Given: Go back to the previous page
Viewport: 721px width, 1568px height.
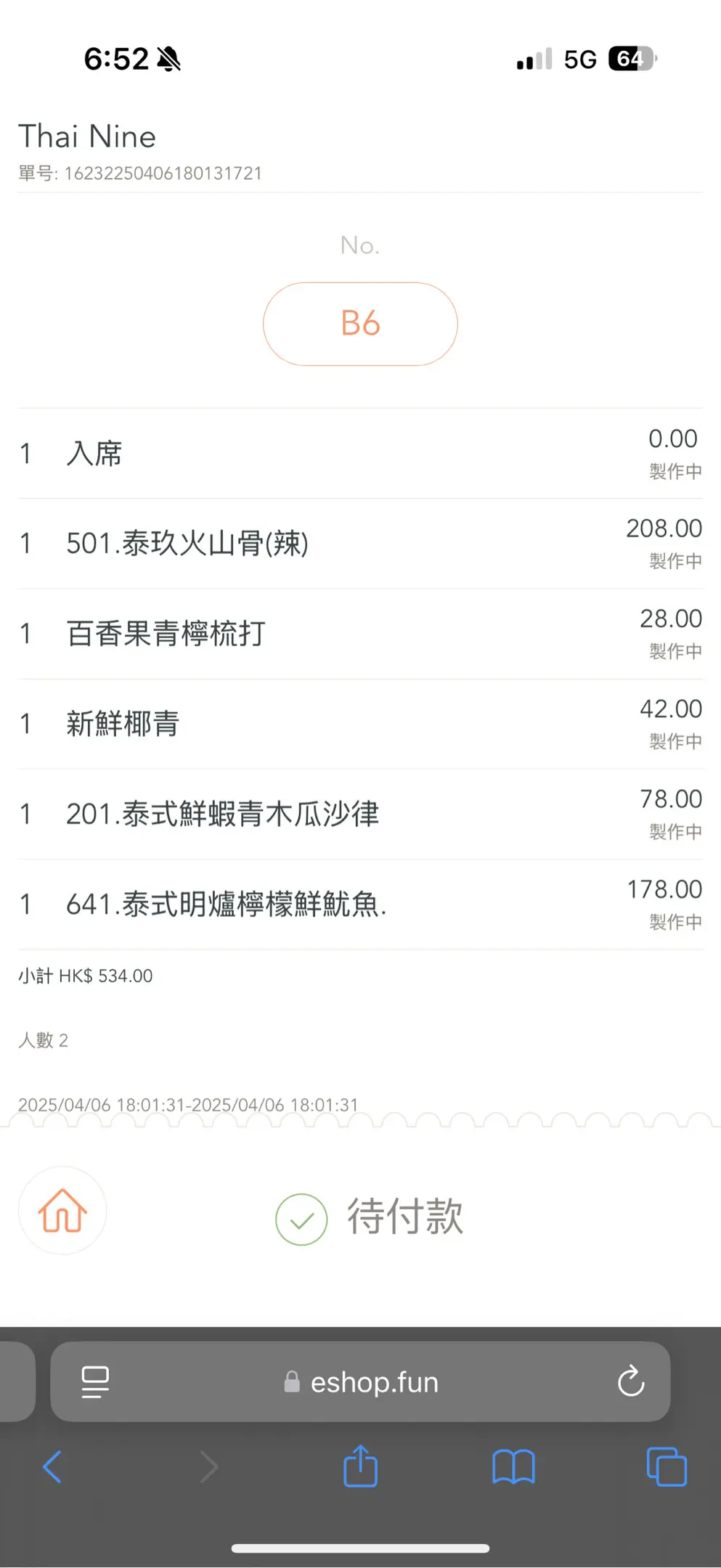Looking at the screenshot, I should [x=52, y=1467].
